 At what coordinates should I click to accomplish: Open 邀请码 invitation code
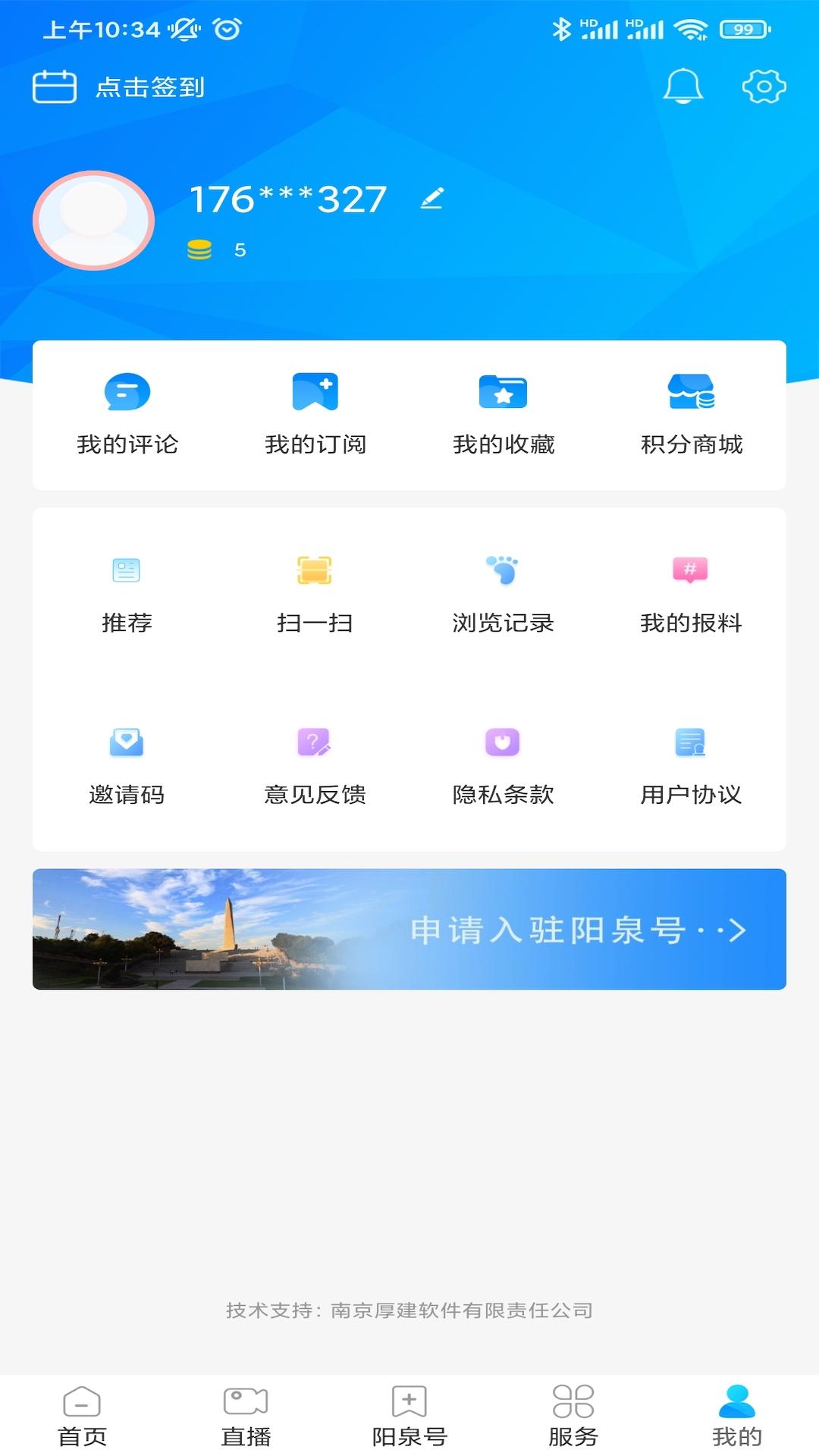point(127,767)
